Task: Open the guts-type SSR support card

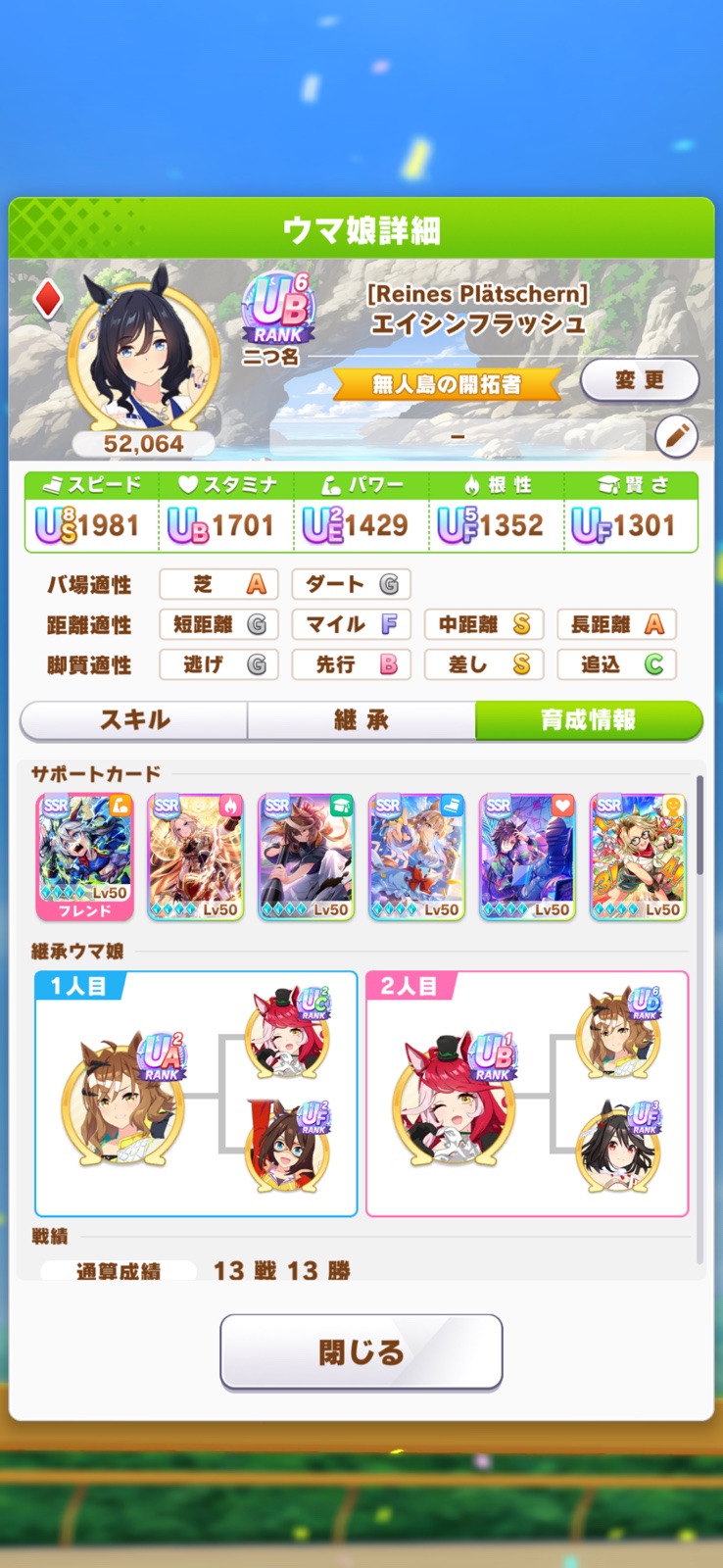Action: click(195, 857)
